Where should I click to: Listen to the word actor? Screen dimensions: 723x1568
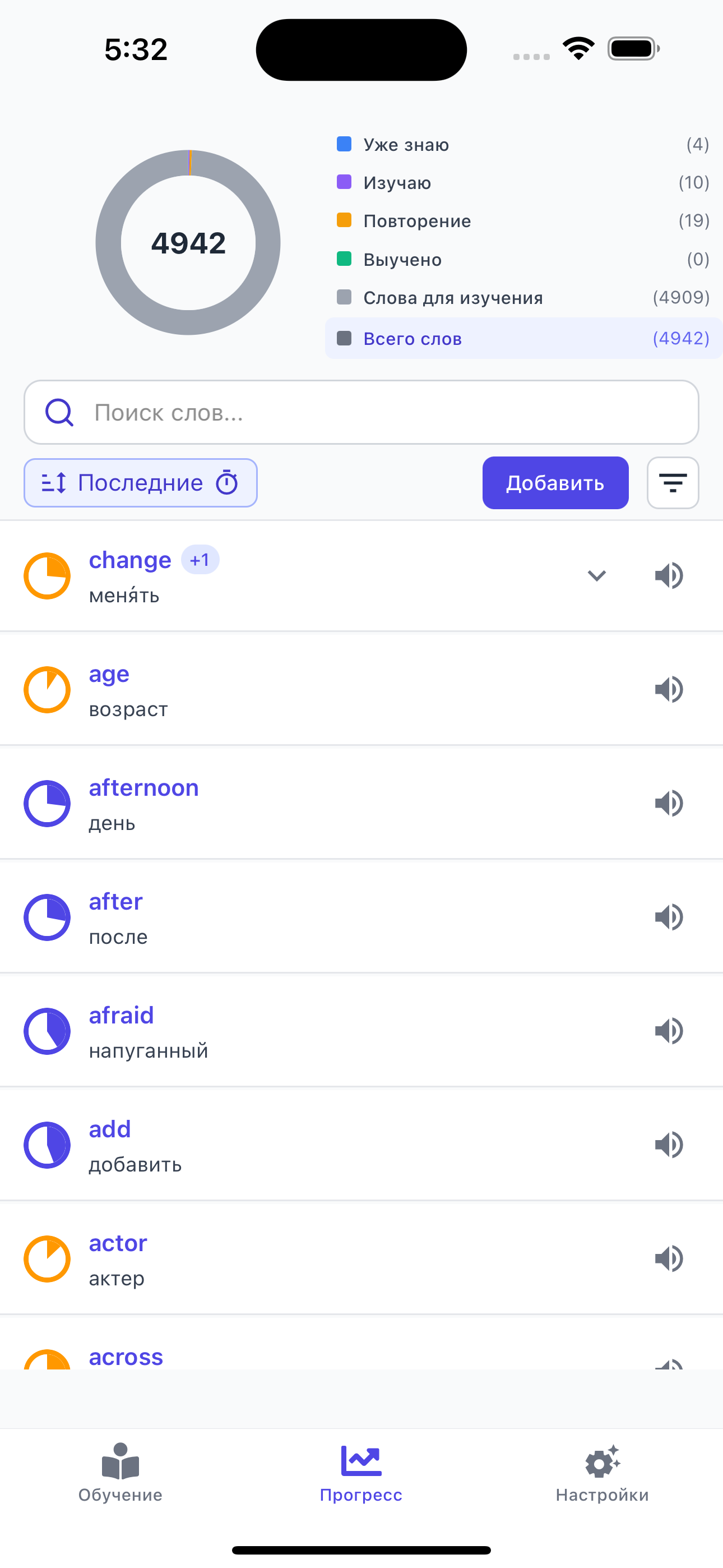(668, 1258)
